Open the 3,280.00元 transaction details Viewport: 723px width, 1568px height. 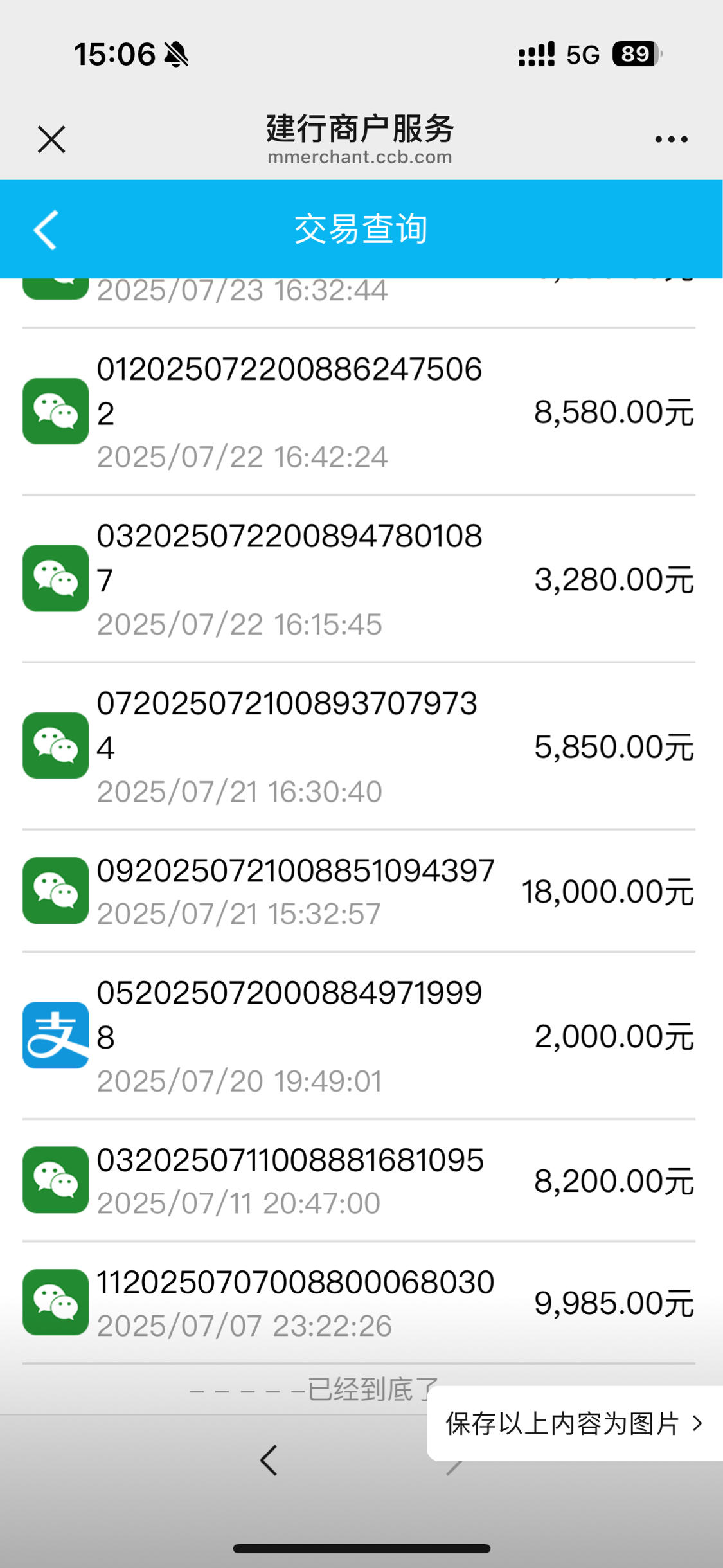359,579
